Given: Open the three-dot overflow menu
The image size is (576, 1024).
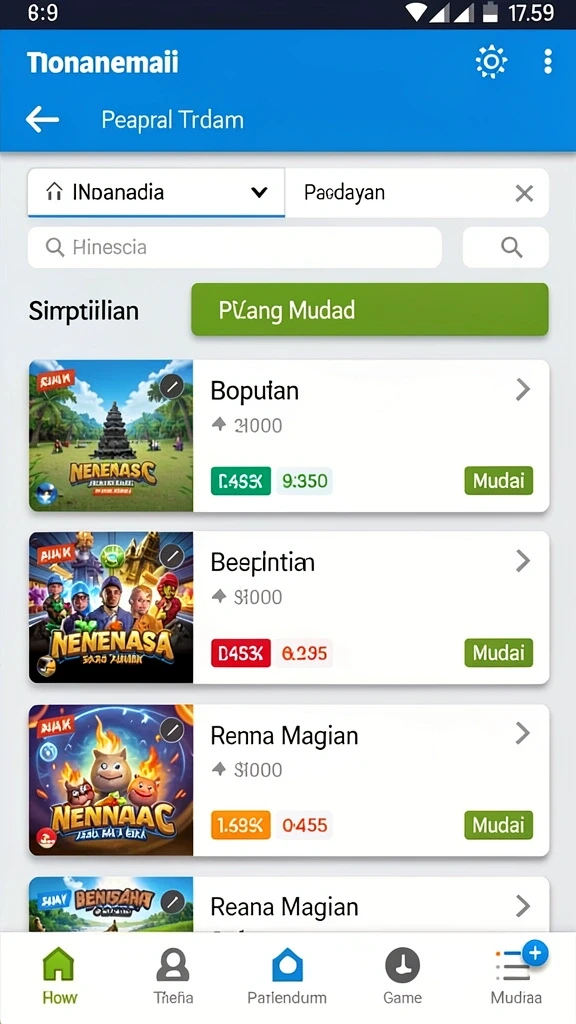Looking at the screenshot, I should 547,62.
